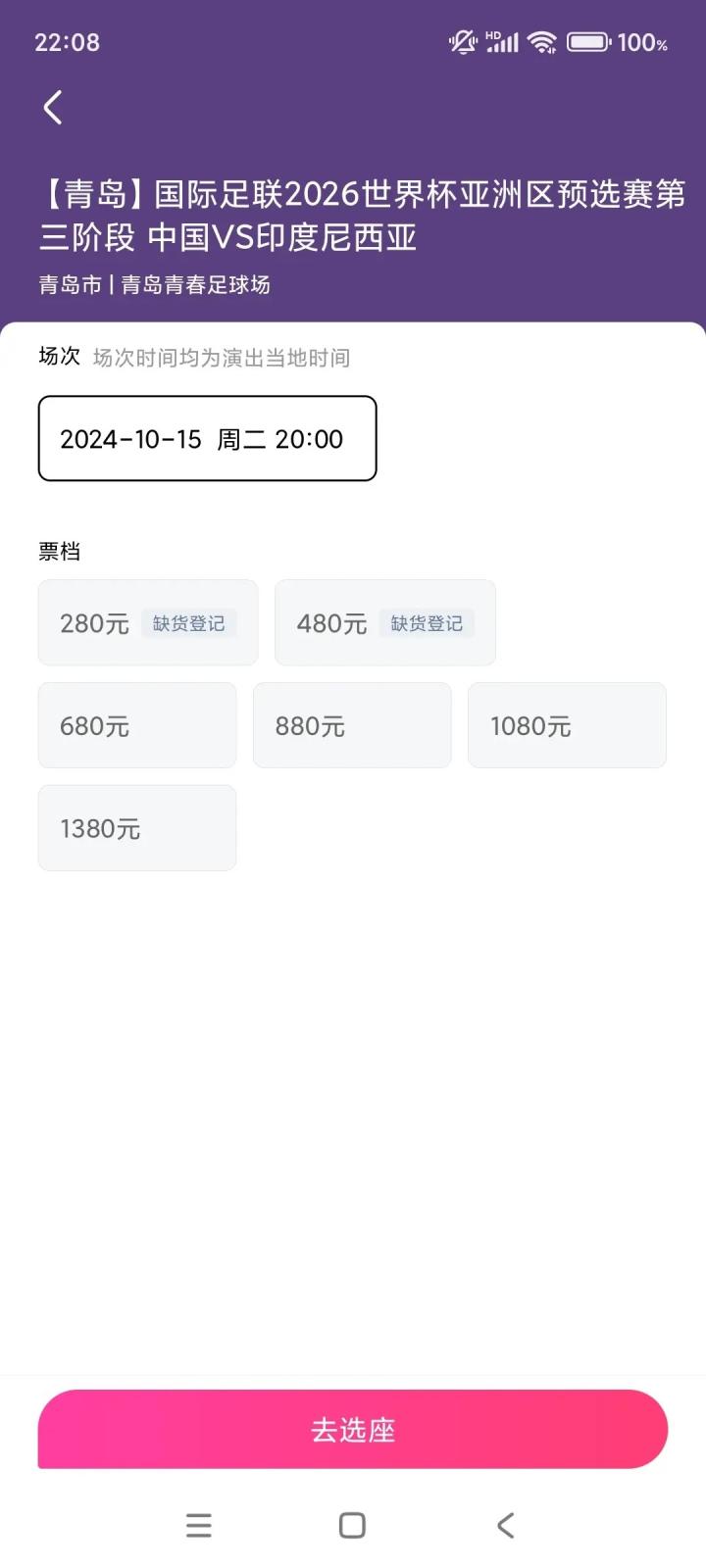Select the 2024-10-15 周二 20:00 session

[x=207, y=438]
